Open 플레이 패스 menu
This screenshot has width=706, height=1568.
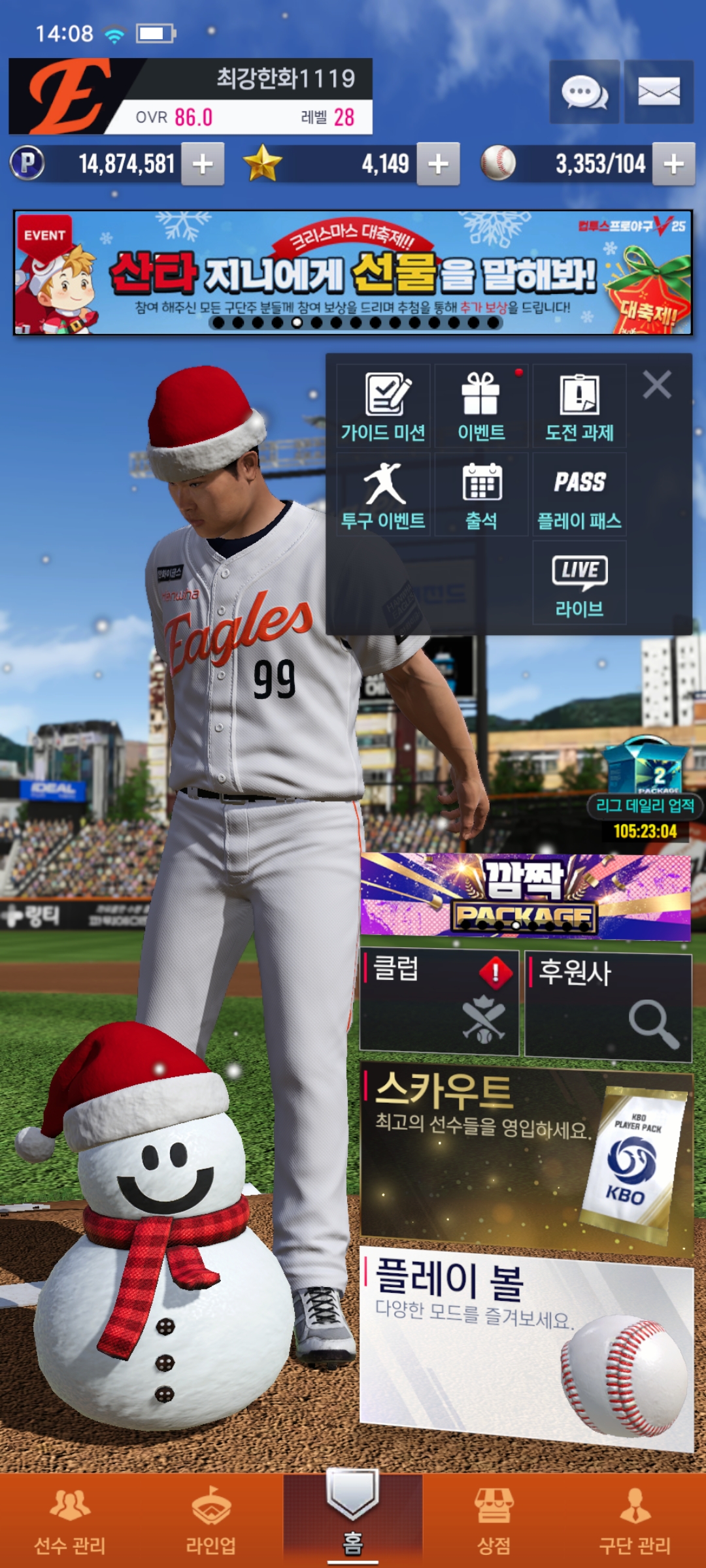click(579, 495)
